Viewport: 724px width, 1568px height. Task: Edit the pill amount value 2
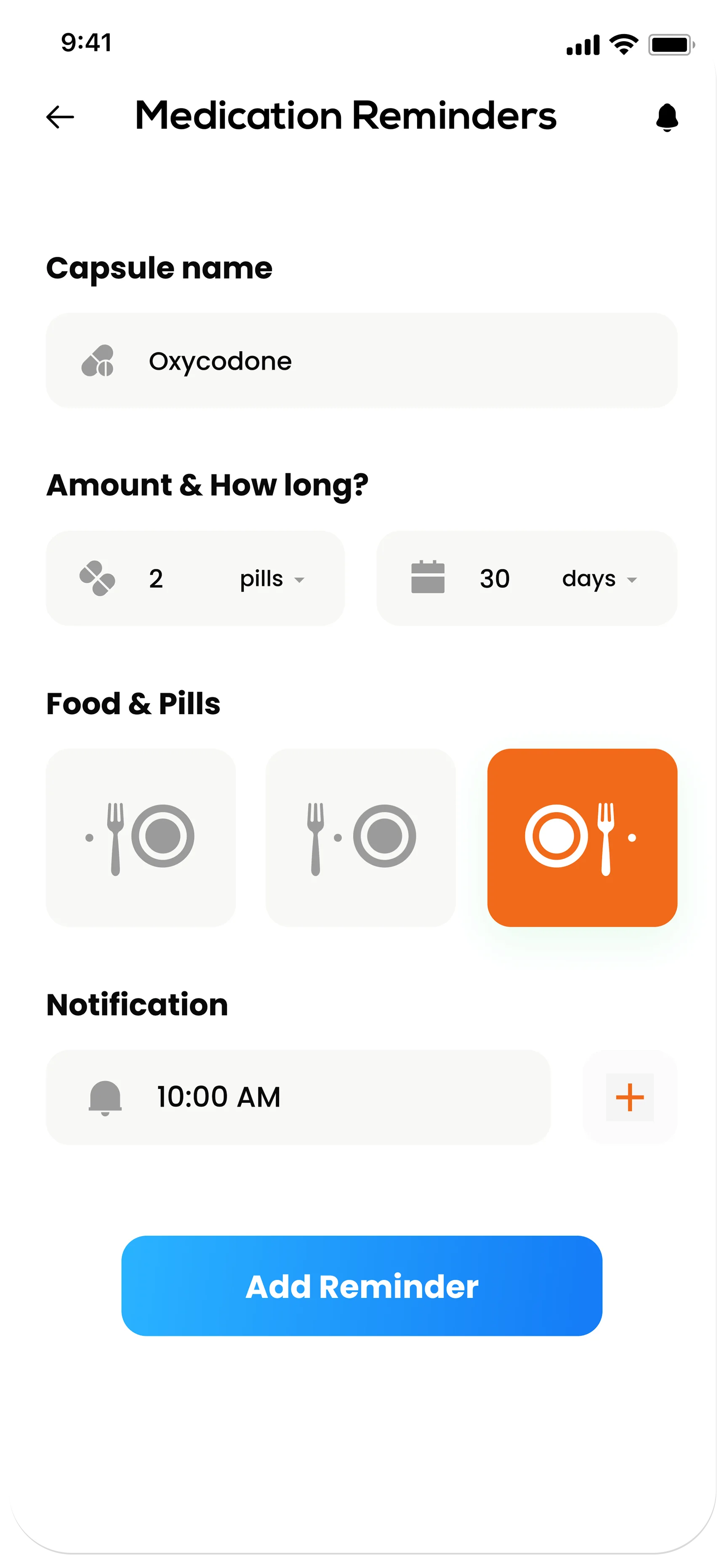(x=156, y=578)
